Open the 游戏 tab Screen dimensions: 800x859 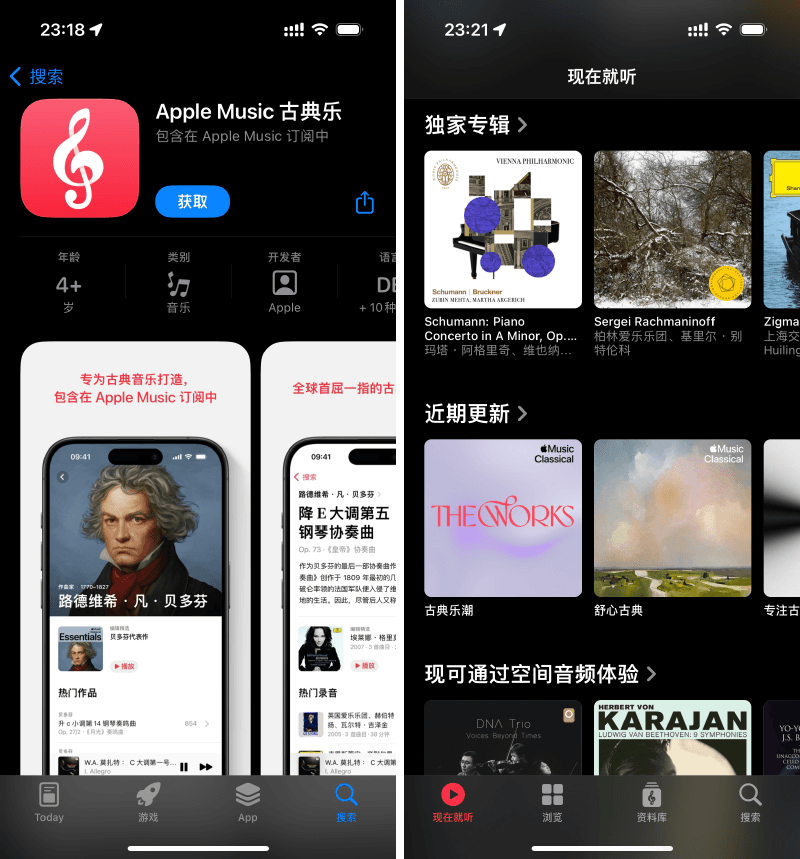point(148,802)
